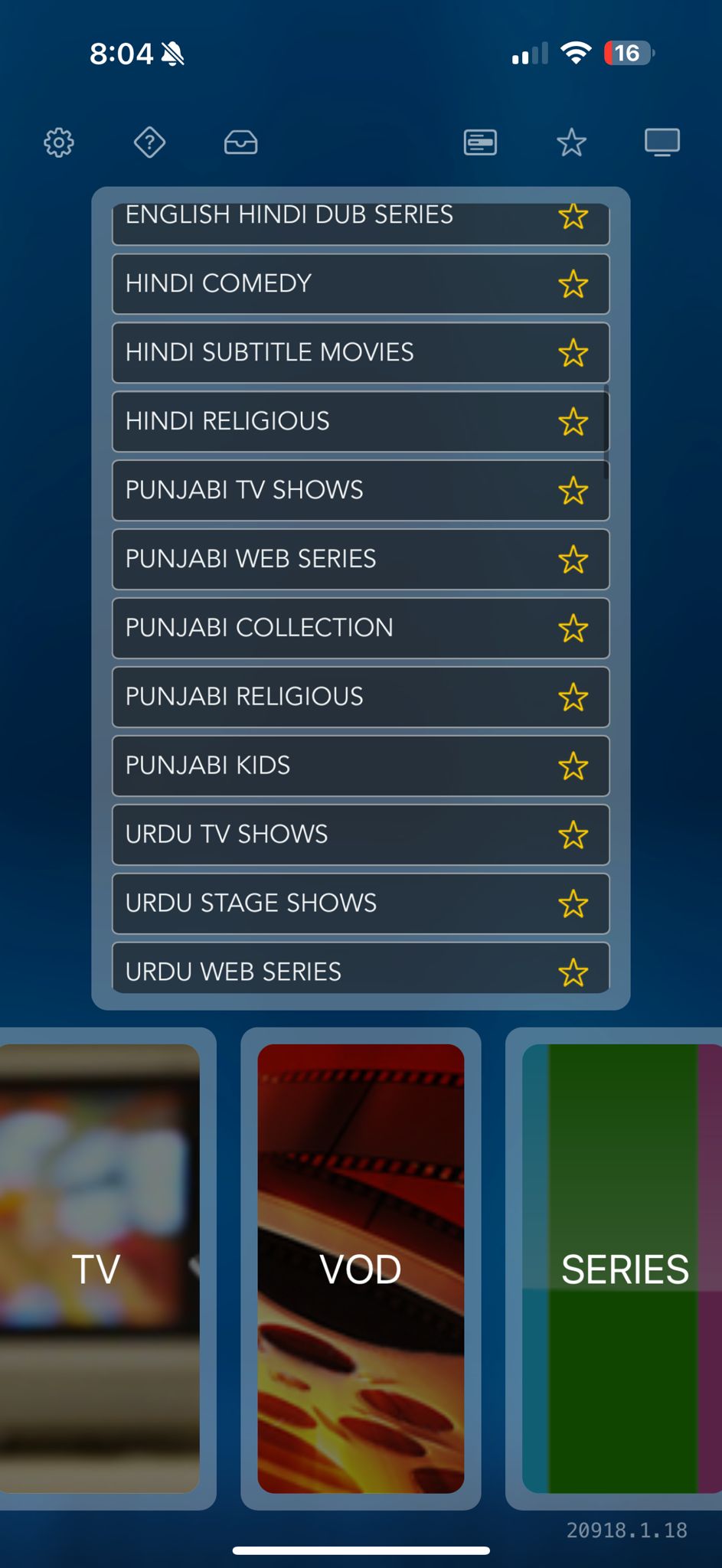Open the HINDI RELIGIOUS category
The height and width of the screenshot is (1568, 722).
pyautogui.click(x=322, y=422)
